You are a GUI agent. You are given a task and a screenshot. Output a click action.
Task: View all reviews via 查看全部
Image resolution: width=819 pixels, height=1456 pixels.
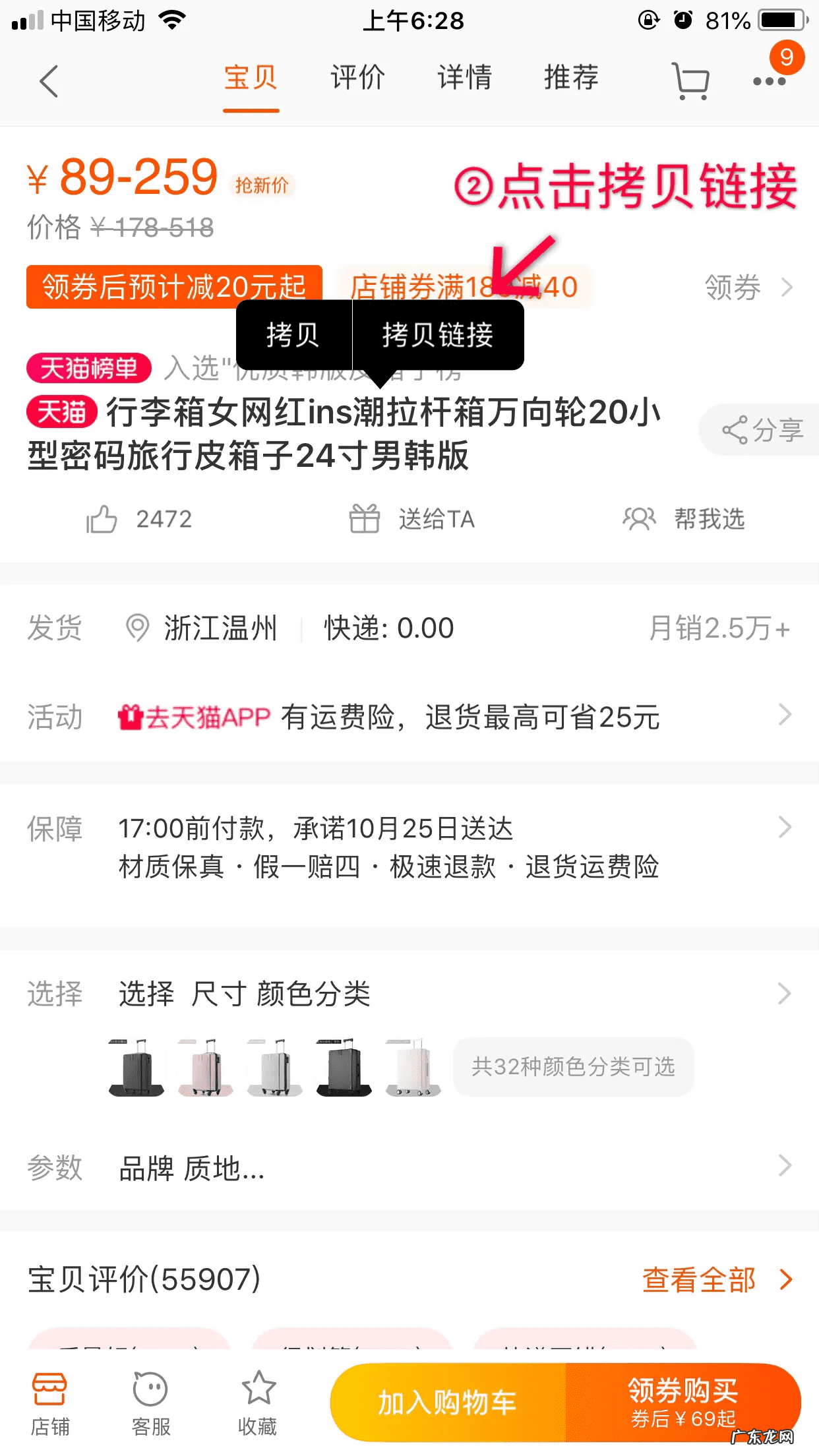point(716,1280)
